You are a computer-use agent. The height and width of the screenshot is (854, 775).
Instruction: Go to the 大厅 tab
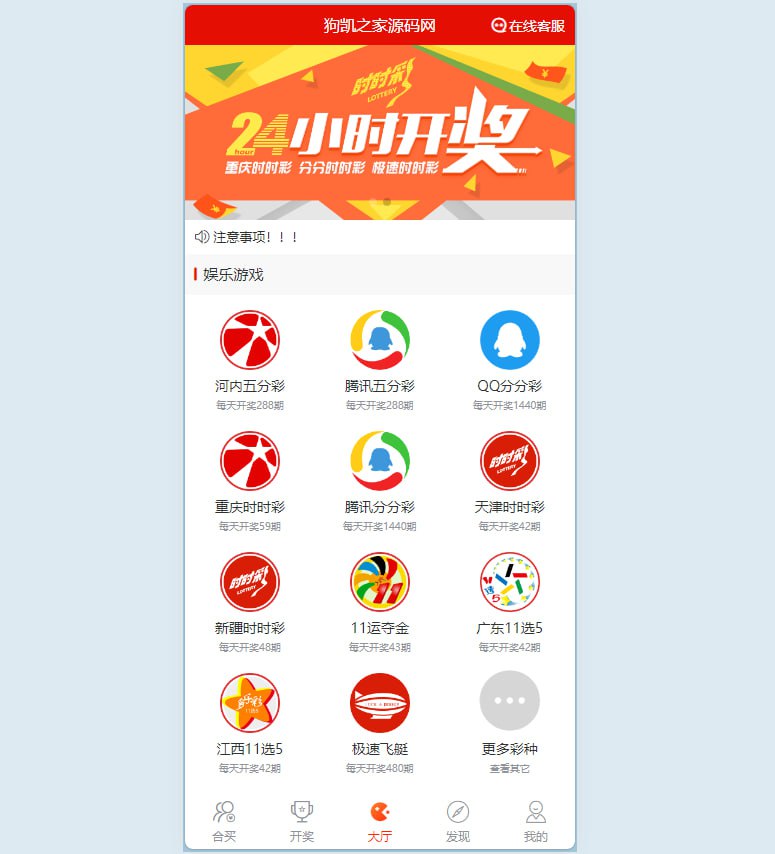(x=380, y=821)
